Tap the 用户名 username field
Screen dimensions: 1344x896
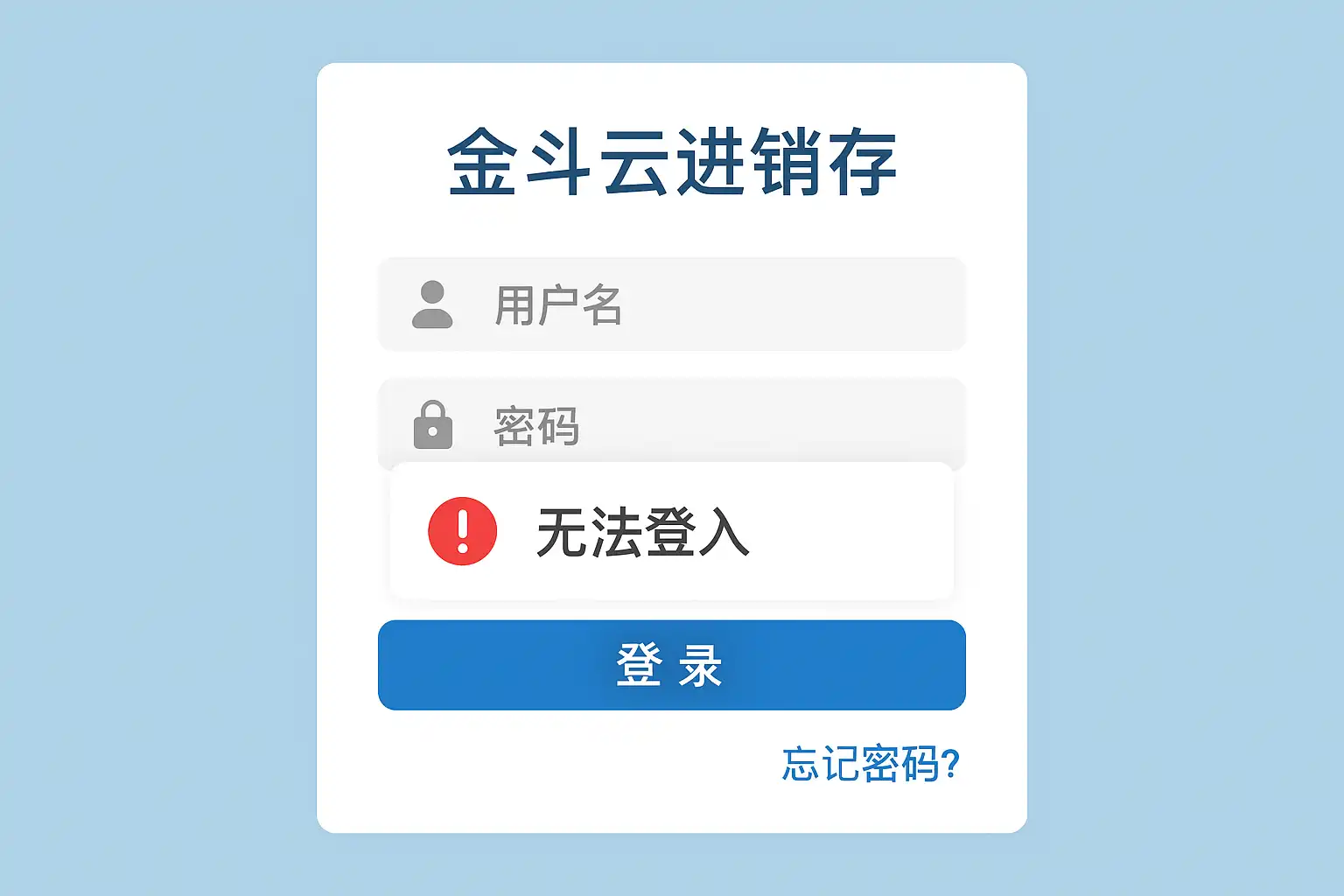[x=671, y=304]
